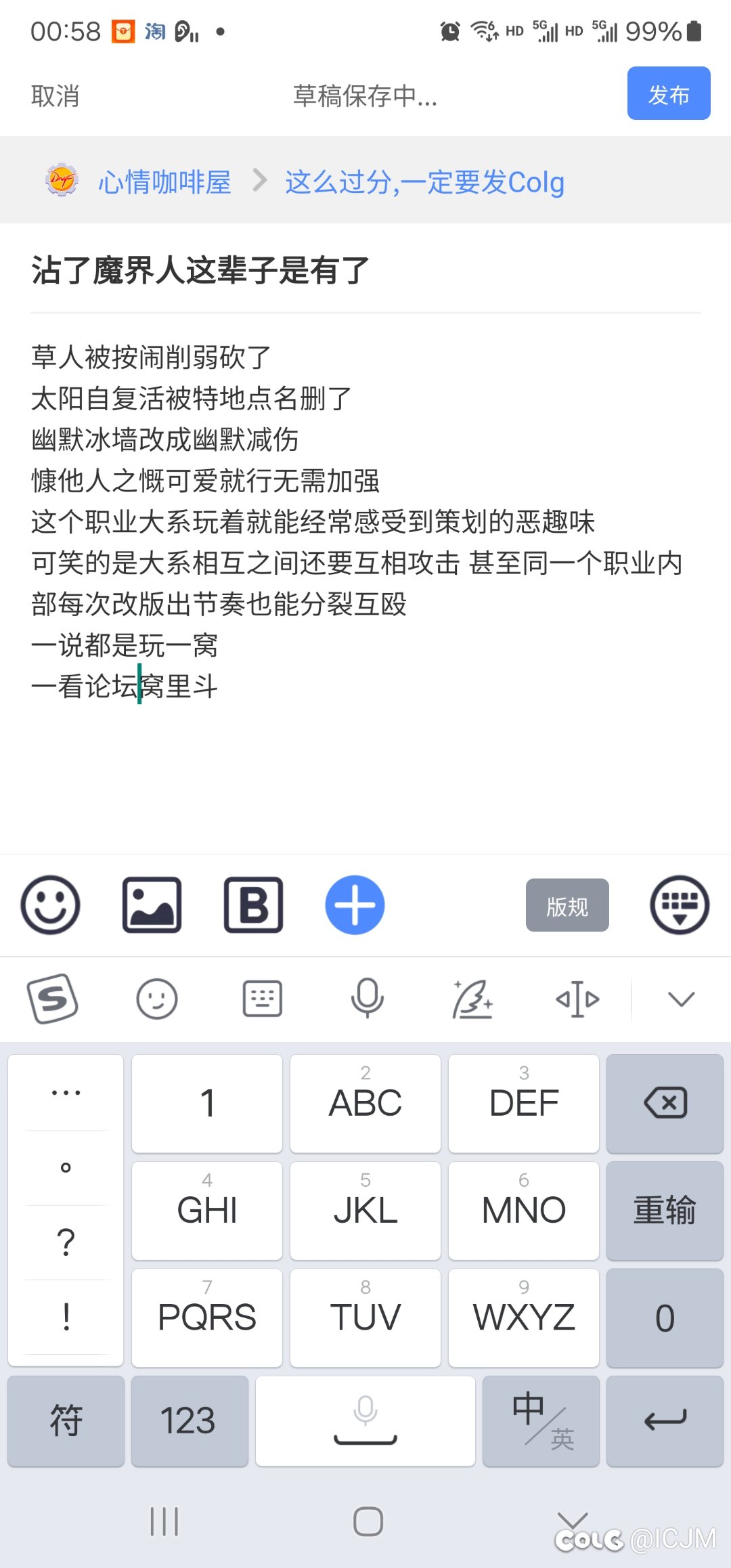Open the blue plus attachments menu
Screen dimensions: 731x1568
click(x=355, y=905)
